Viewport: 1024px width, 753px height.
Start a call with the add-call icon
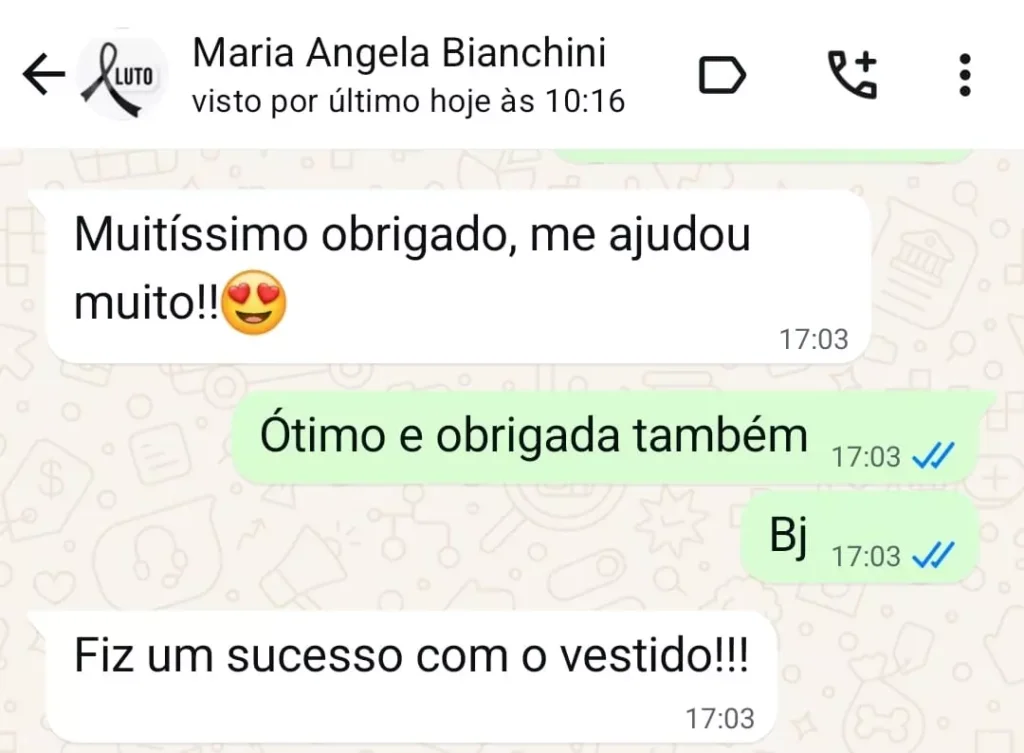(x=853, y=75)
